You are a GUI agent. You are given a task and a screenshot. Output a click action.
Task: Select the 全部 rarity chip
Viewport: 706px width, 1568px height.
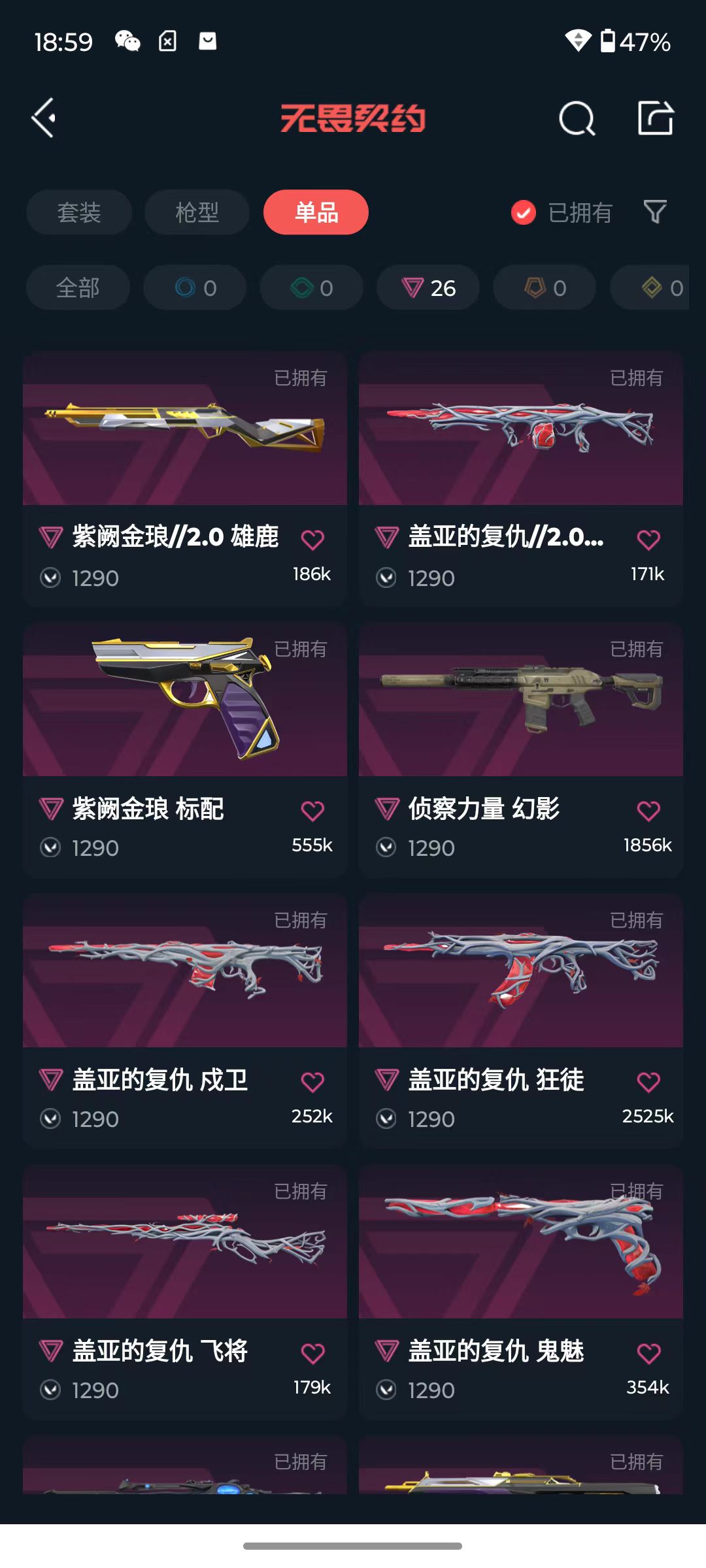78,287
